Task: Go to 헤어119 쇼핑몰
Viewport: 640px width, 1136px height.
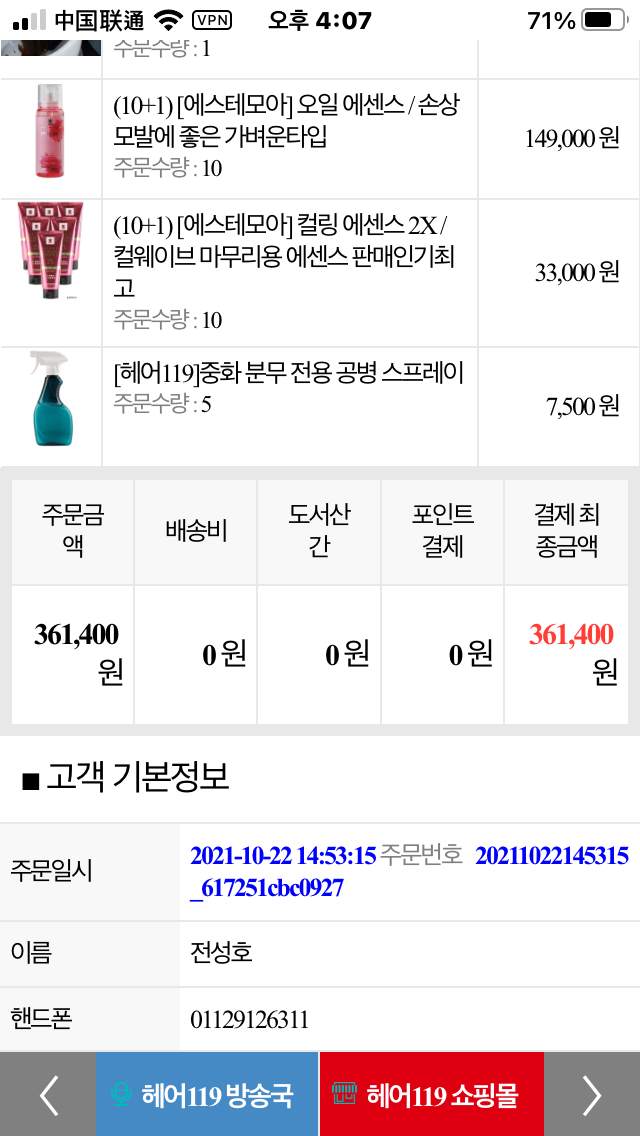Action: [432, 1094]
